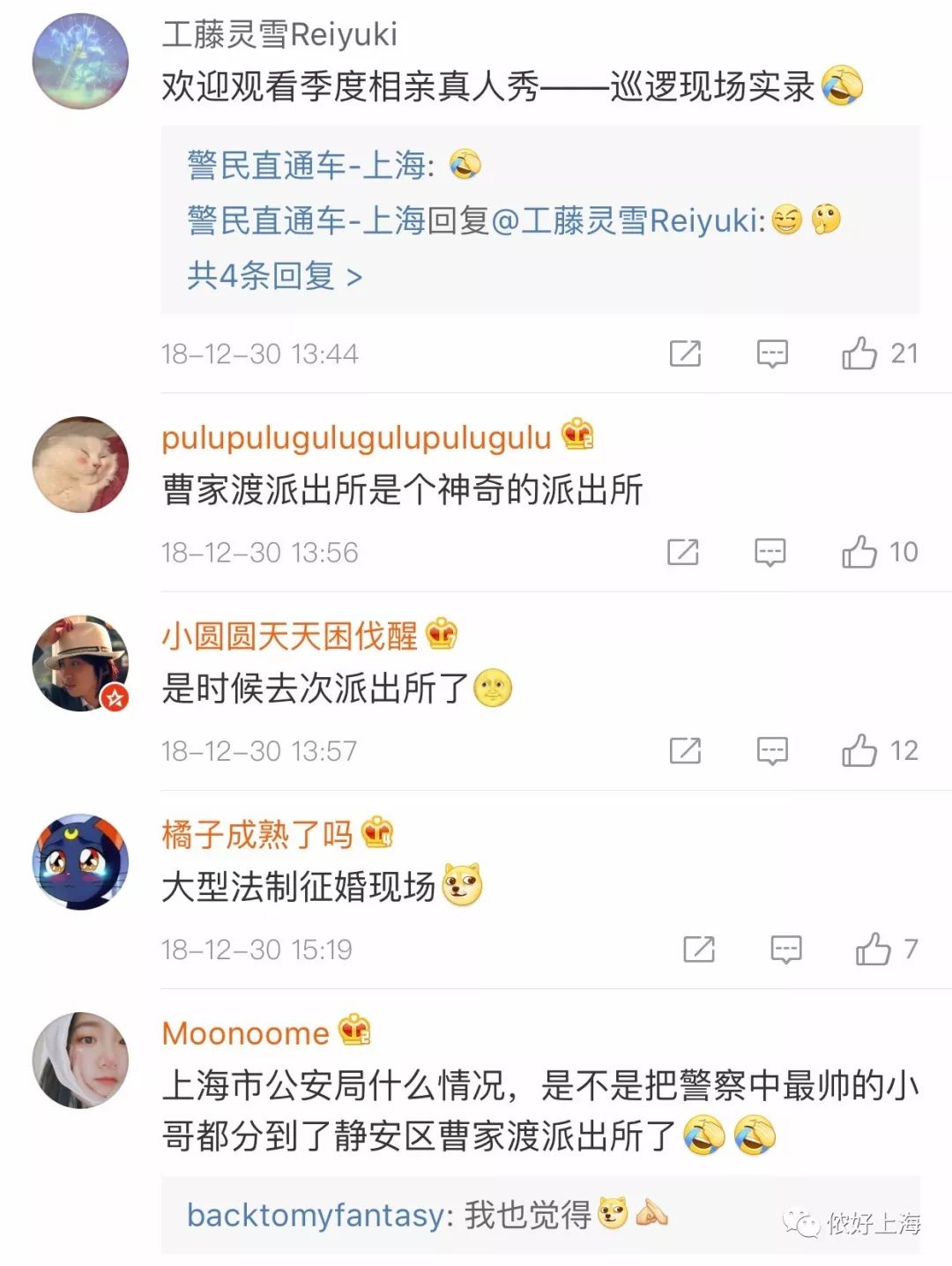This screenshot has height=1266, width=952.
Task: Open Moonoome's profile via username
Action: [245, 1032]
